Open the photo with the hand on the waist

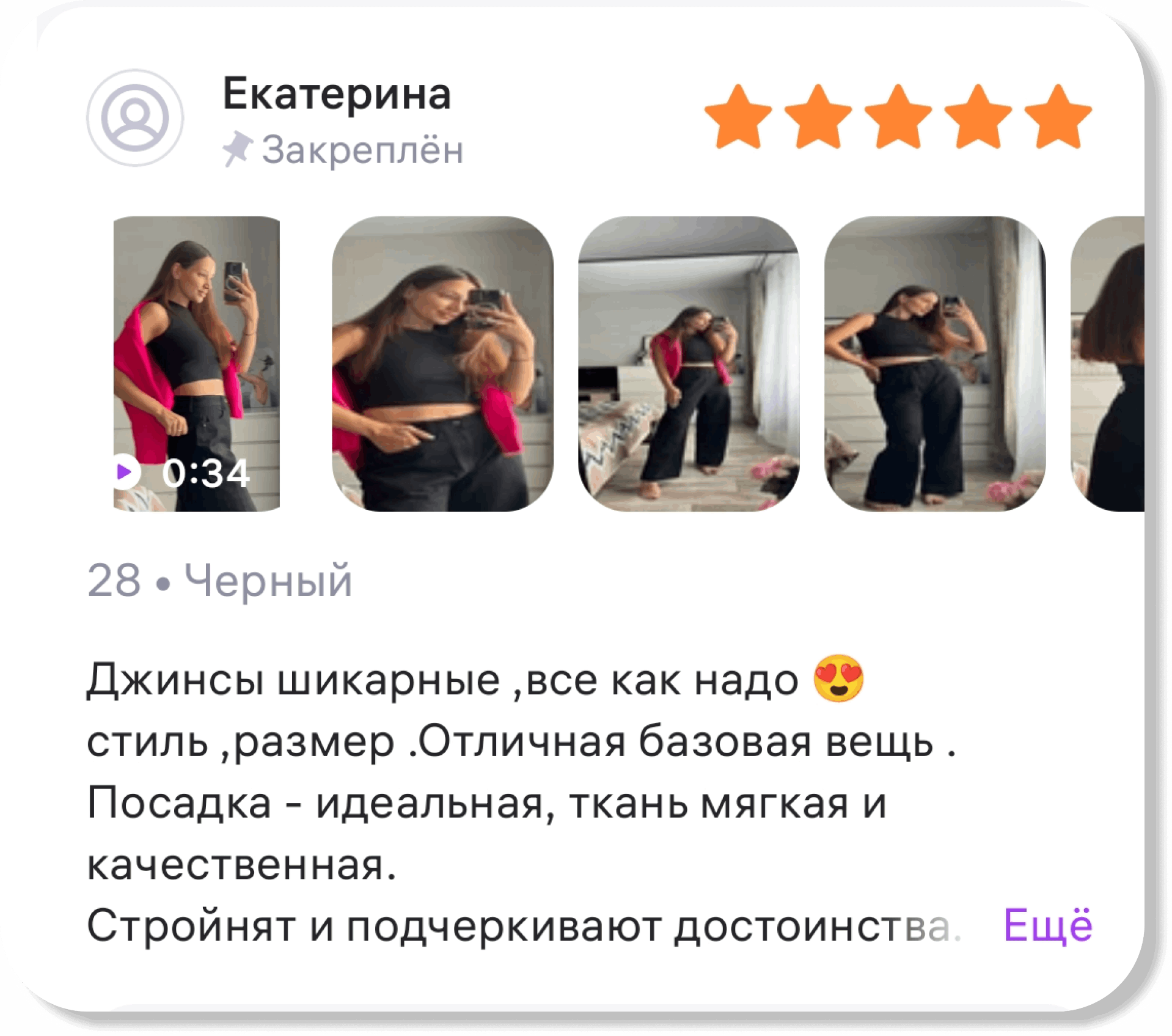pyautogui.click(x=934, y=364)
